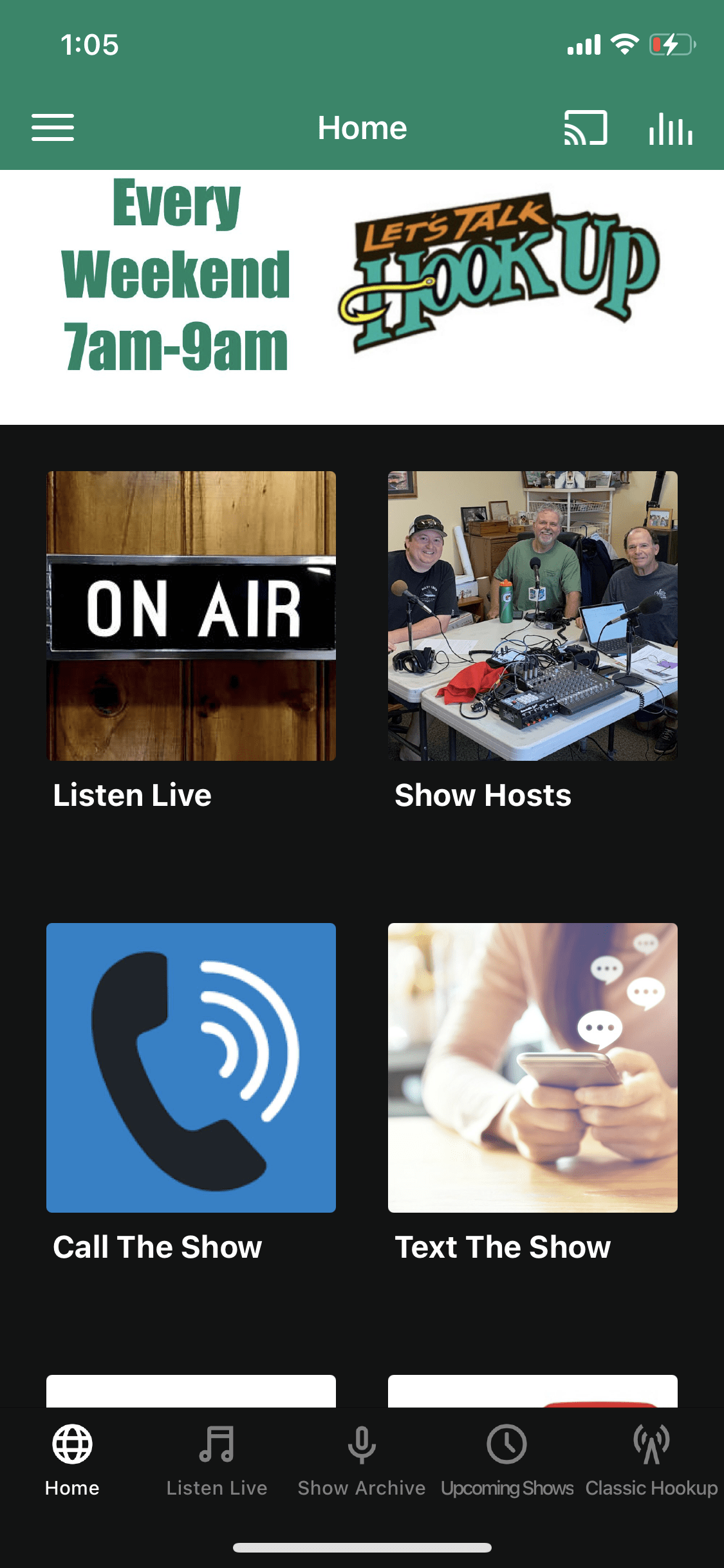Open the audio equalizer bars icon
Screen dimensions: 724x1568
(x=671, y=129)
